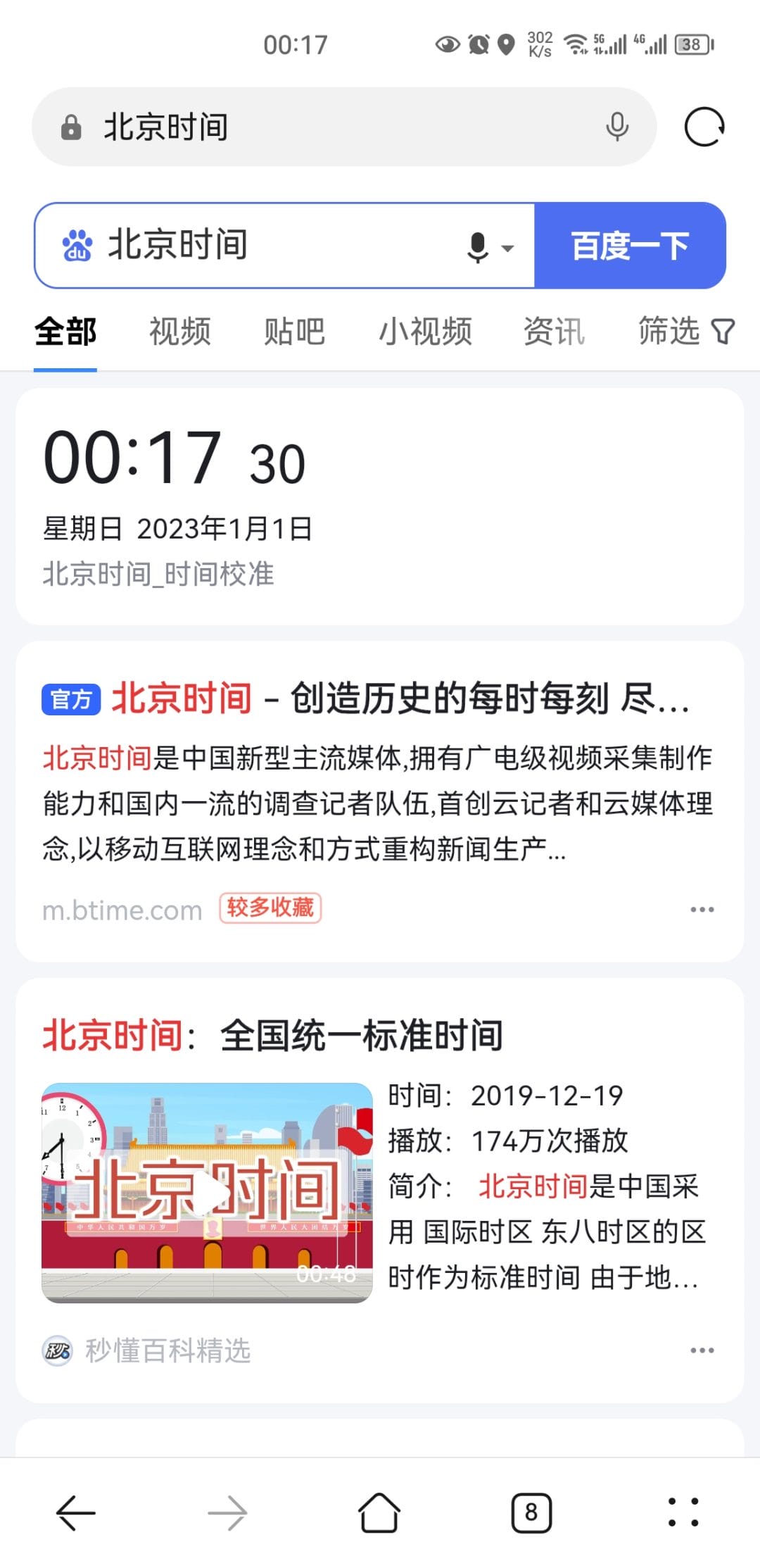Tap the lock icon in the address bar
This screenshot has height=1568, width=760.
pyautogui.click(x=71, y=126)
